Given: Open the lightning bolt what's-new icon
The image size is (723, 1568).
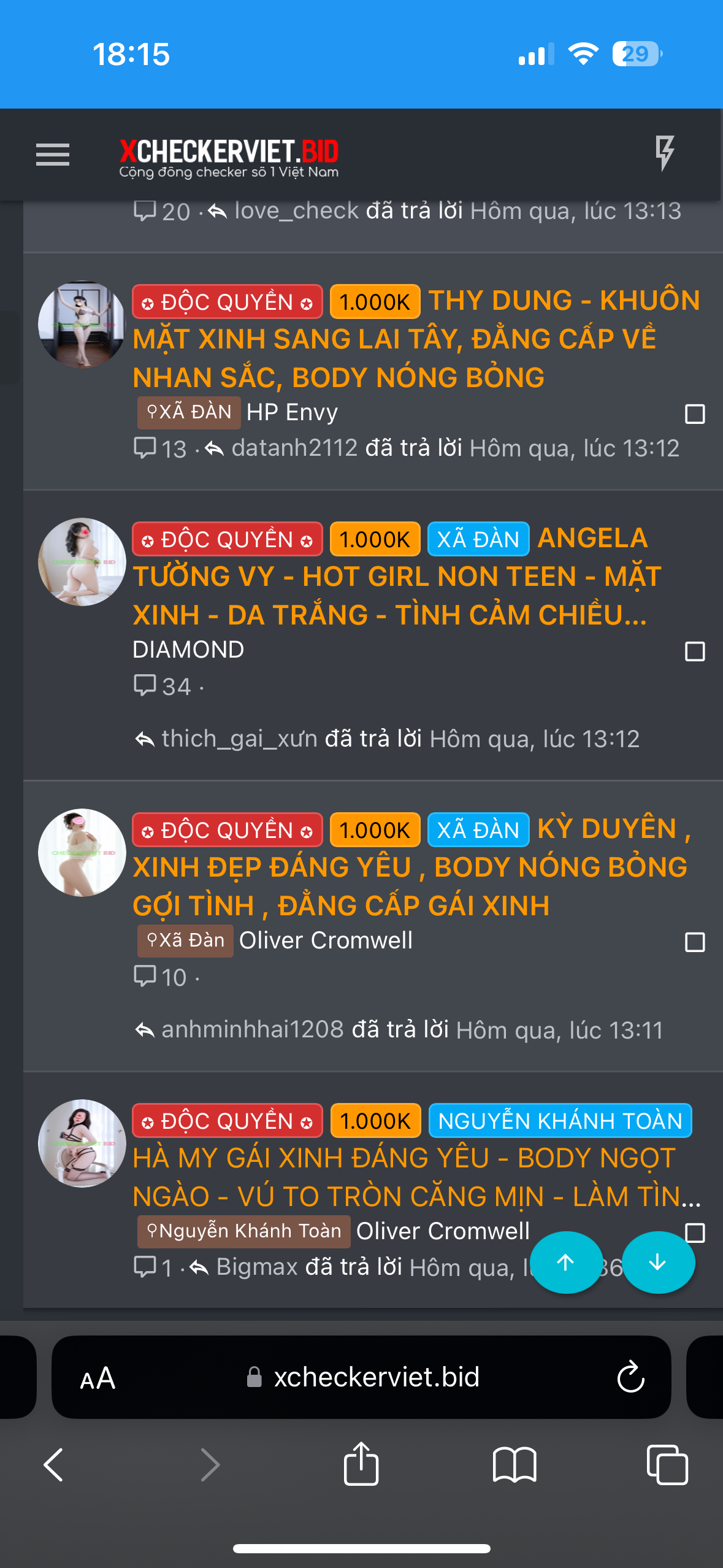Looking at the screenshot, I should click(665, 153).
